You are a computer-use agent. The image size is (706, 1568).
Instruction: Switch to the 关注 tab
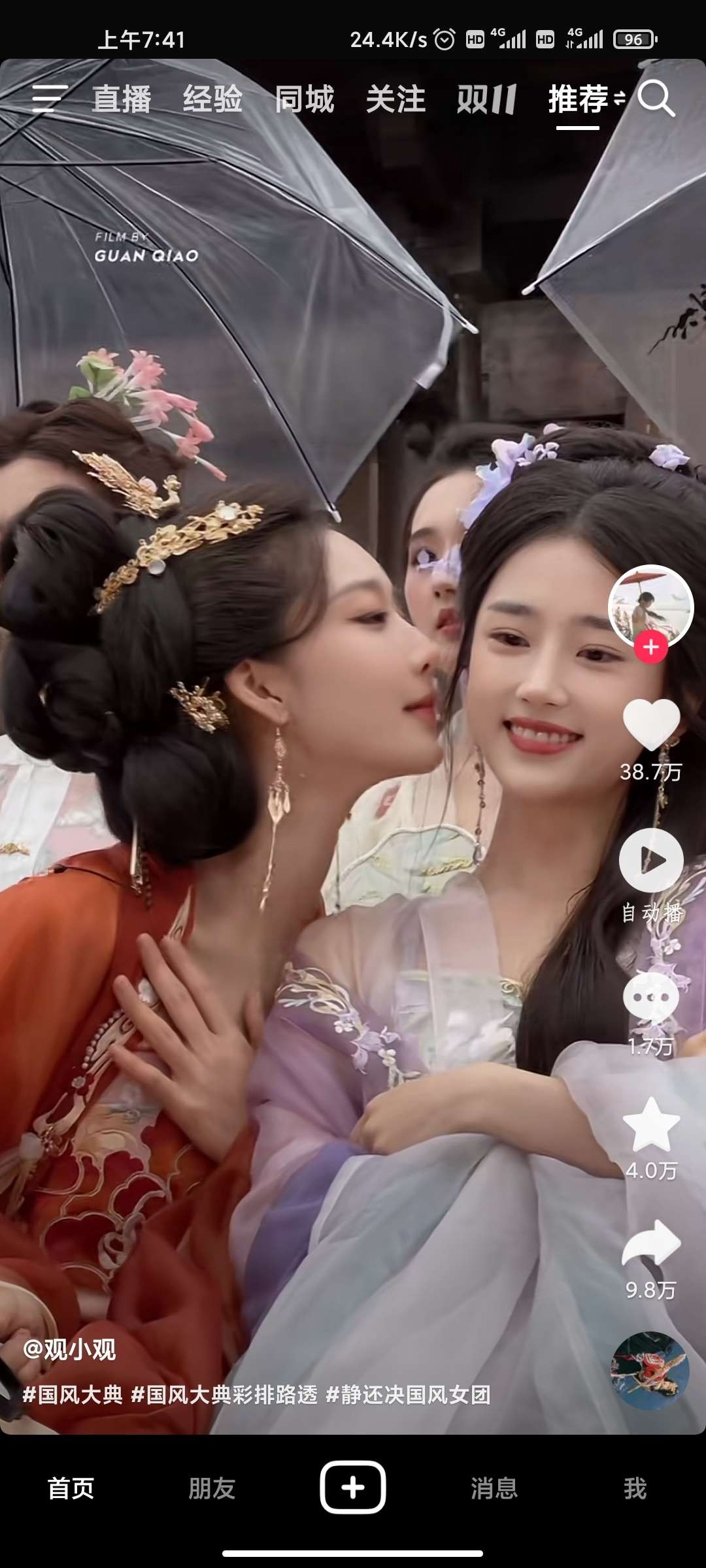(x=395, y=99)
